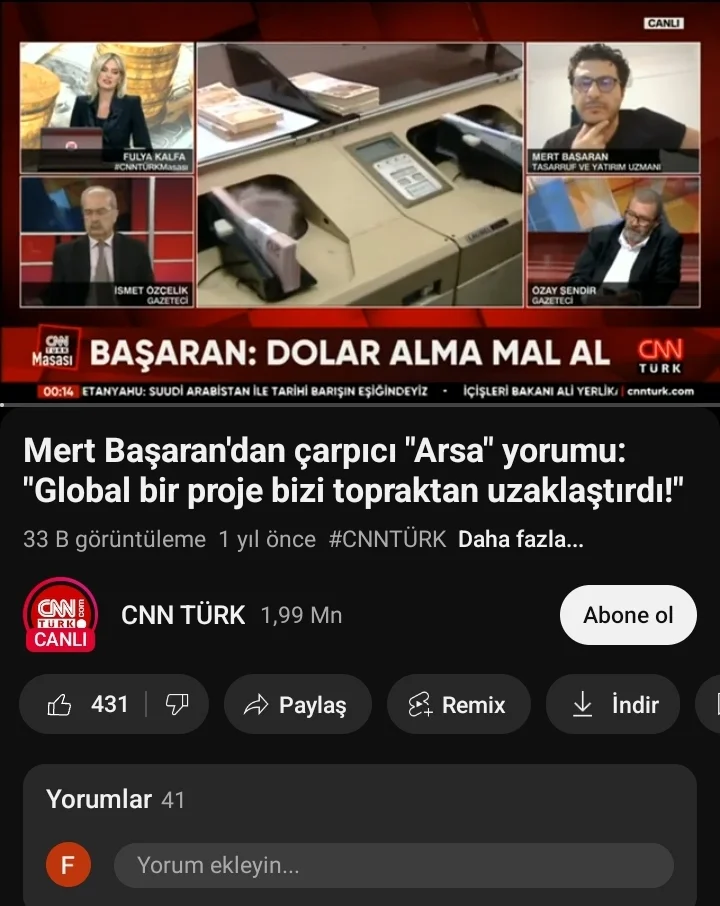Dislike this video
This screenshot has width=720, height=906.
pos(177,705)
